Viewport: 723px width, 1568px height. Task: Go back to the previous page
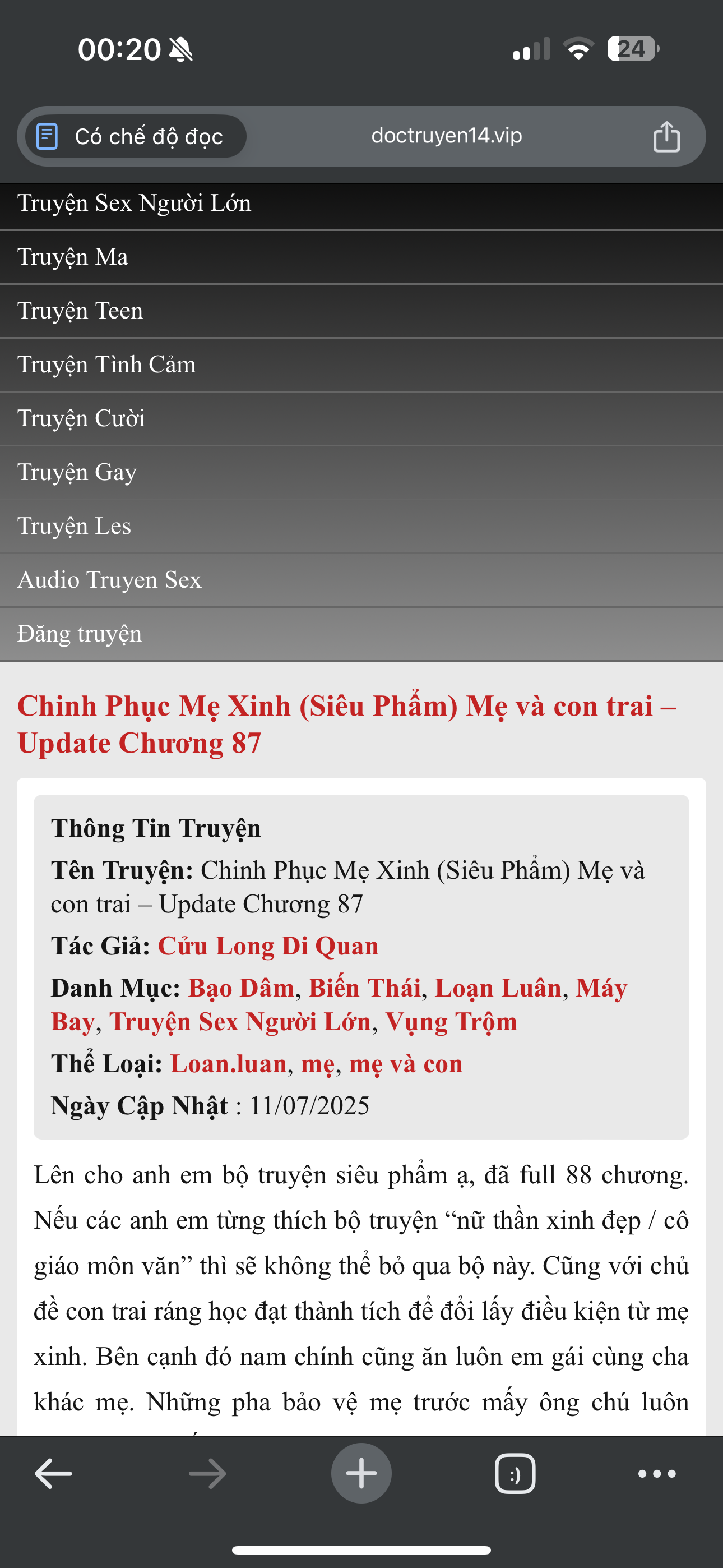pos(54,1474)
